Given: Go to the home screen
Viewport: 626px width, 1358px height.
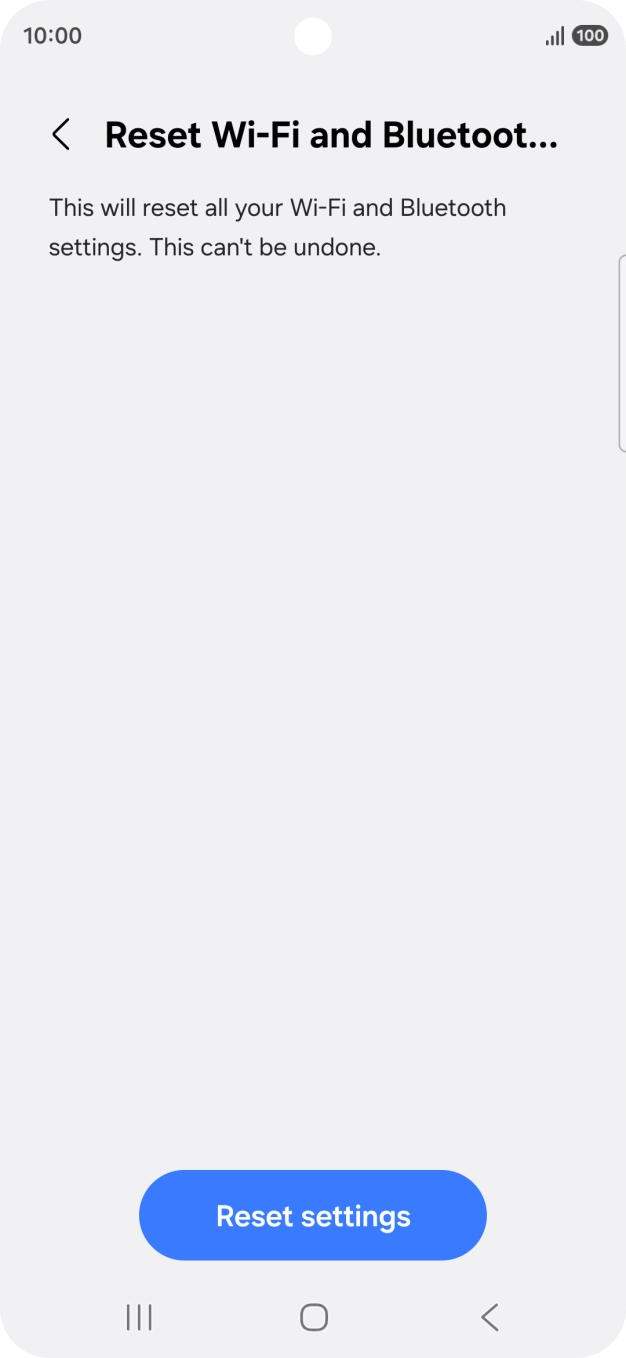Looking at the screenshot, I should (314, 1317).
